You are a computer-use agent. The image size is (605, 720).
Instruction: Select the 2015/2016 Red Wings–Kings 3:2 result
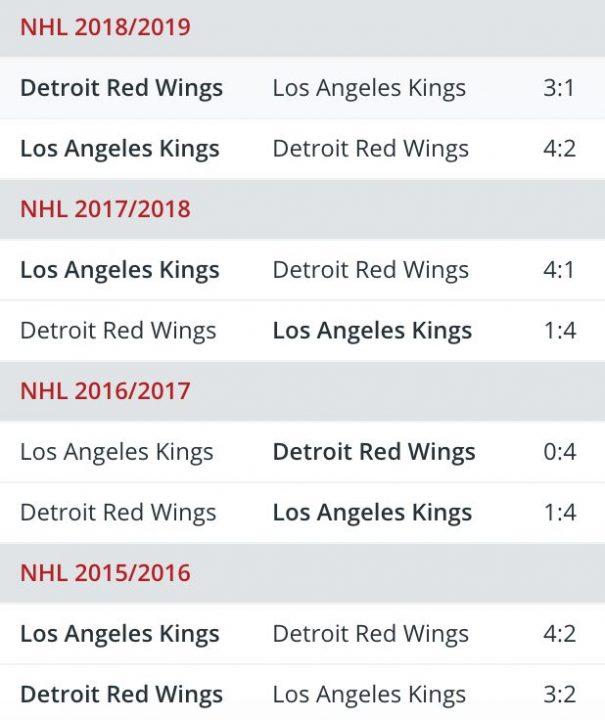(x=300, y=694)
